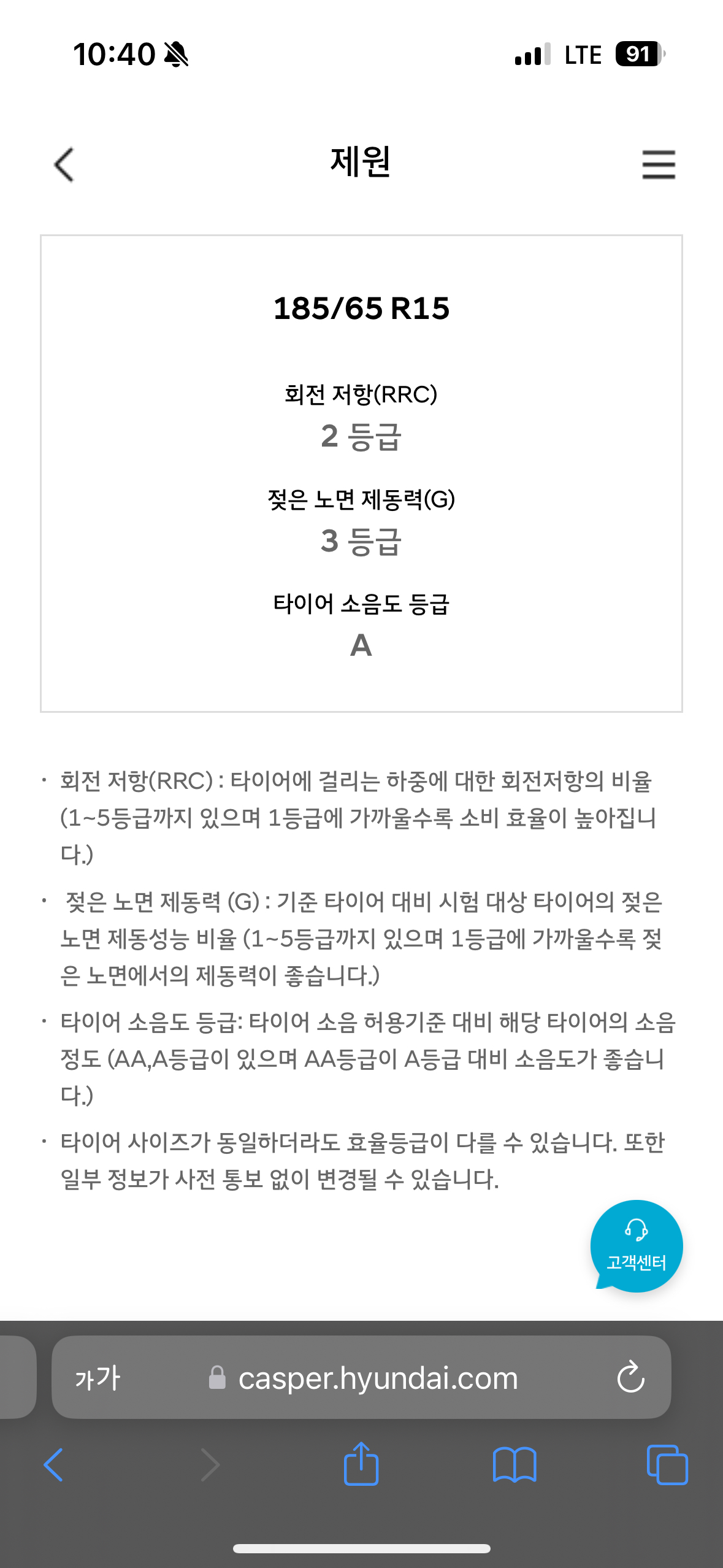Open the hamburger menu

659,164
